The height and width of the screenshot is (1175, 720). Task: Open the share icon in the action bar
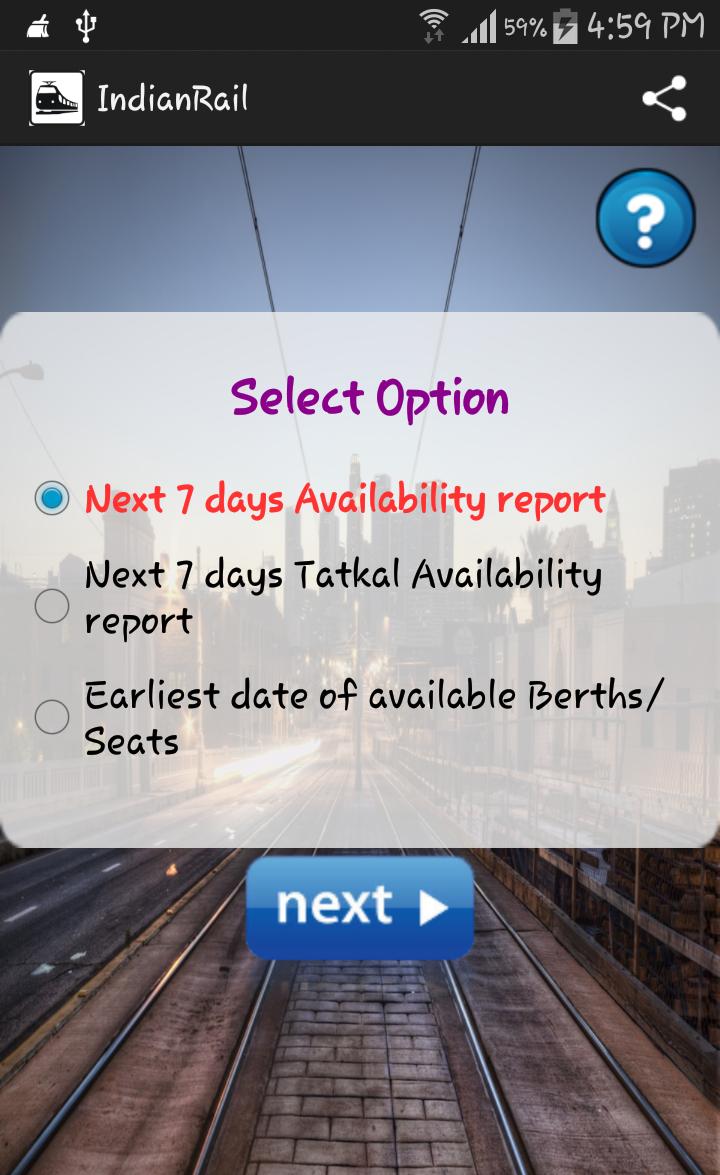pyautogui.click(x=663, y=97)
